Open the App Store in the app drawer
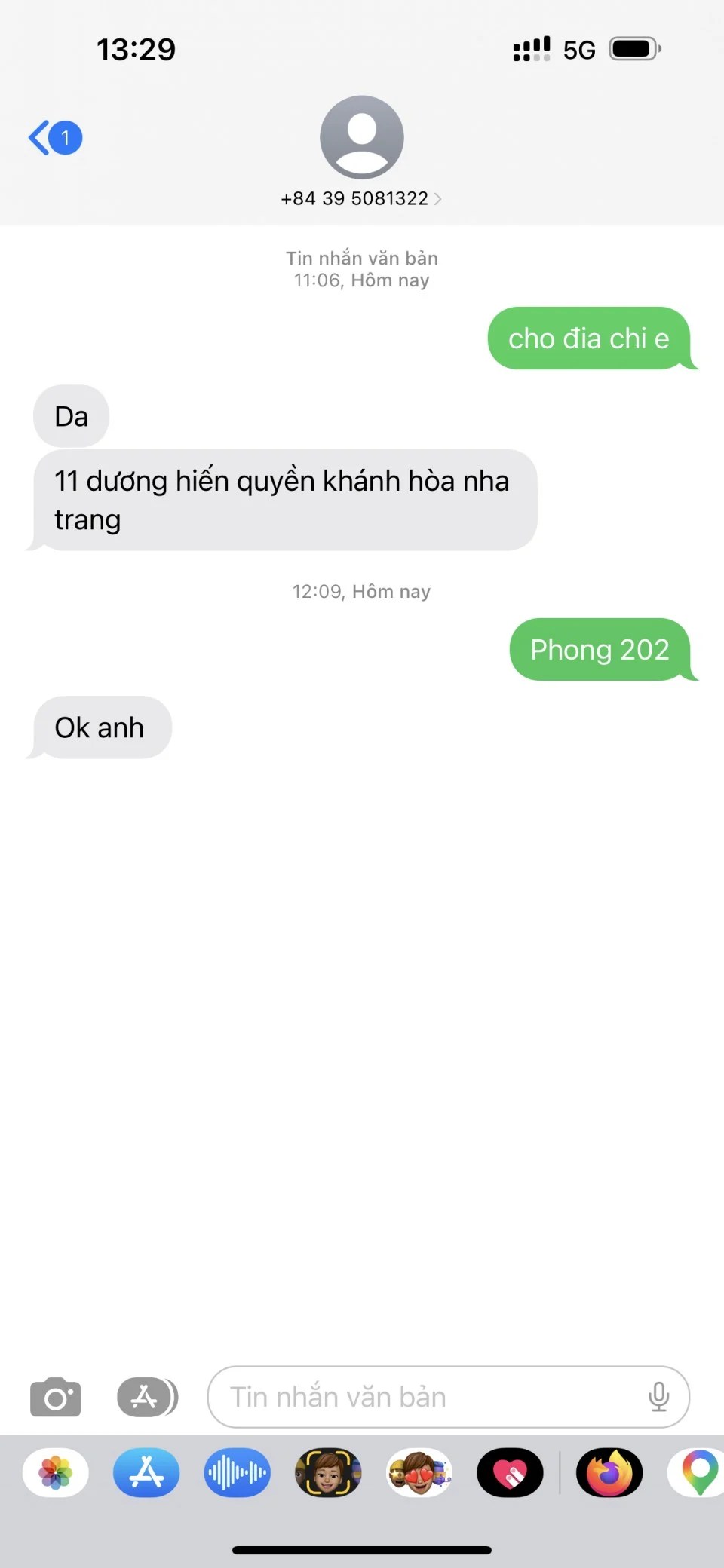The height and width of the screenshot is (1568, 724). point(146,1472)
